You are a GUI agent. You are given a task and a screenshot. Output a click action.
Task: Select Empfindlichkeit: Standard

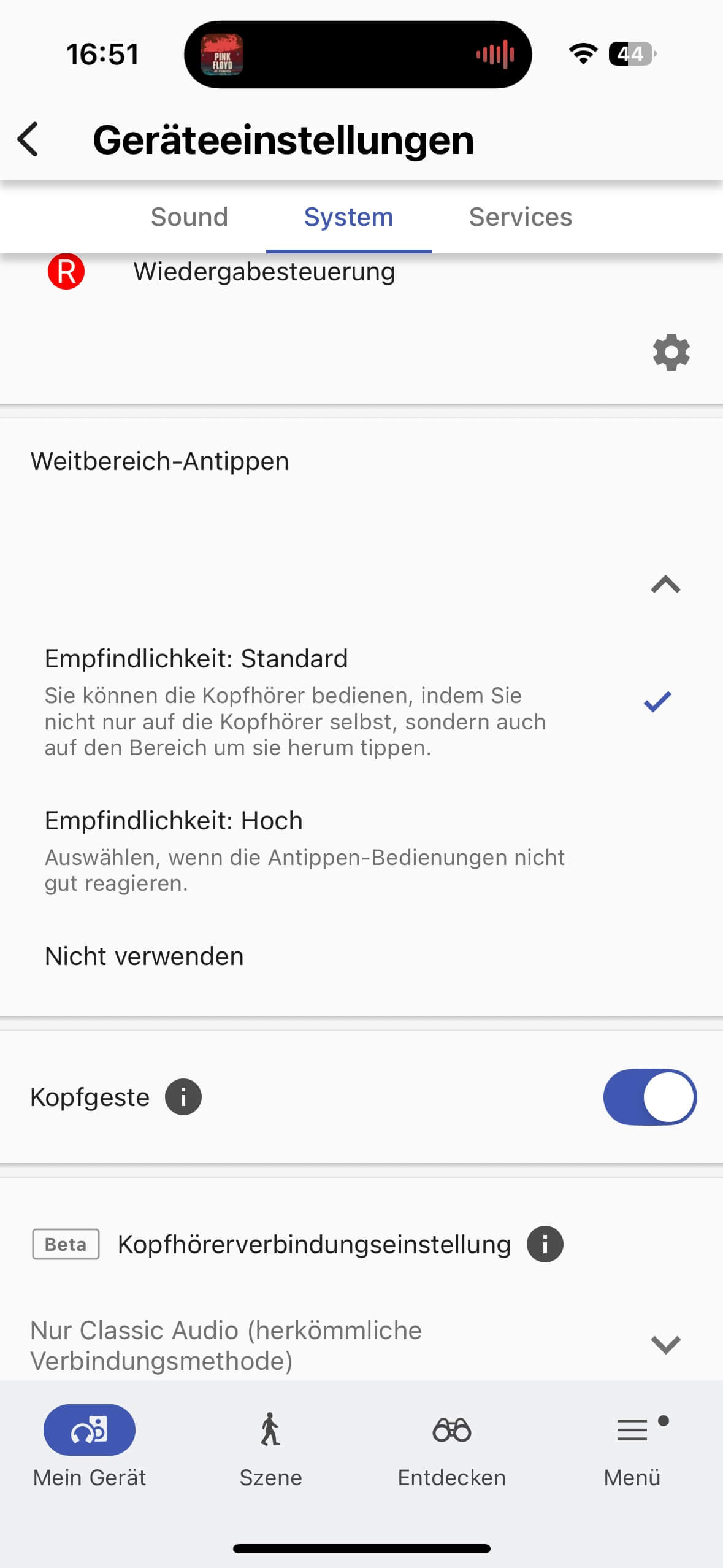coord(294,702)
